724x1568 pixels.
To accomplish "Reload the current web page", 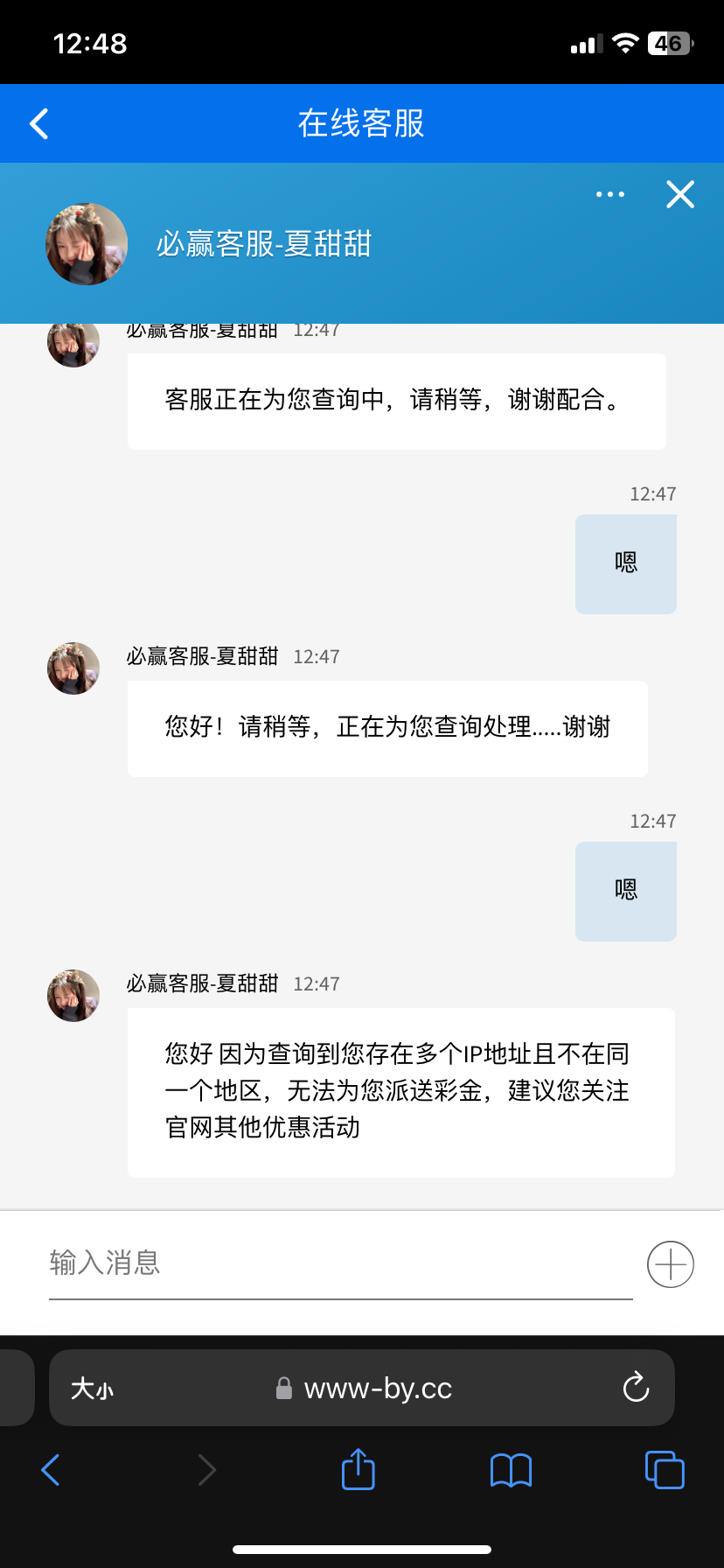I will [636, 1388].
